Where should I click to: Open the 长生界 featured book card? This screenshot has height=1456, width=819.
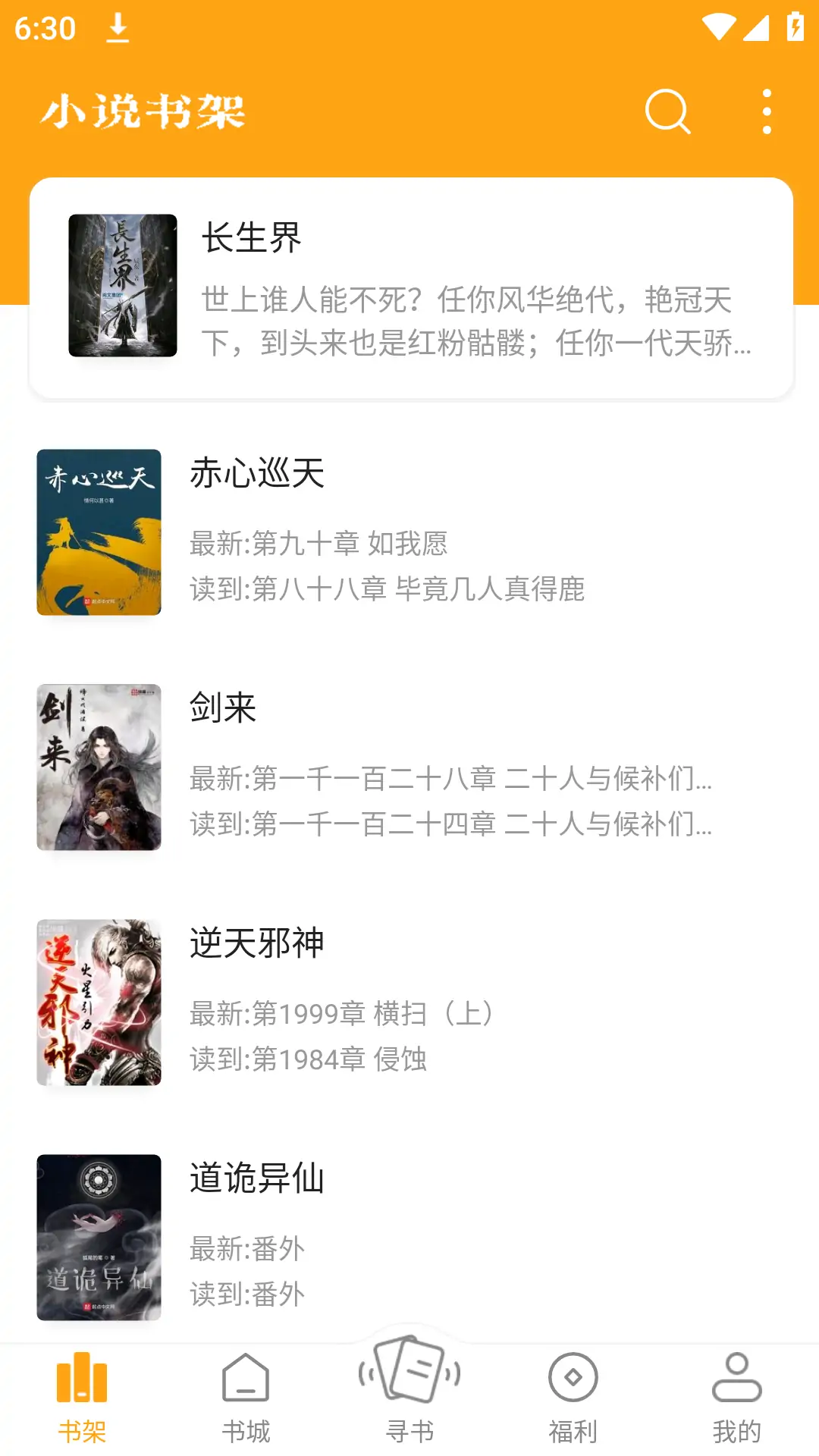coord(409,288)
